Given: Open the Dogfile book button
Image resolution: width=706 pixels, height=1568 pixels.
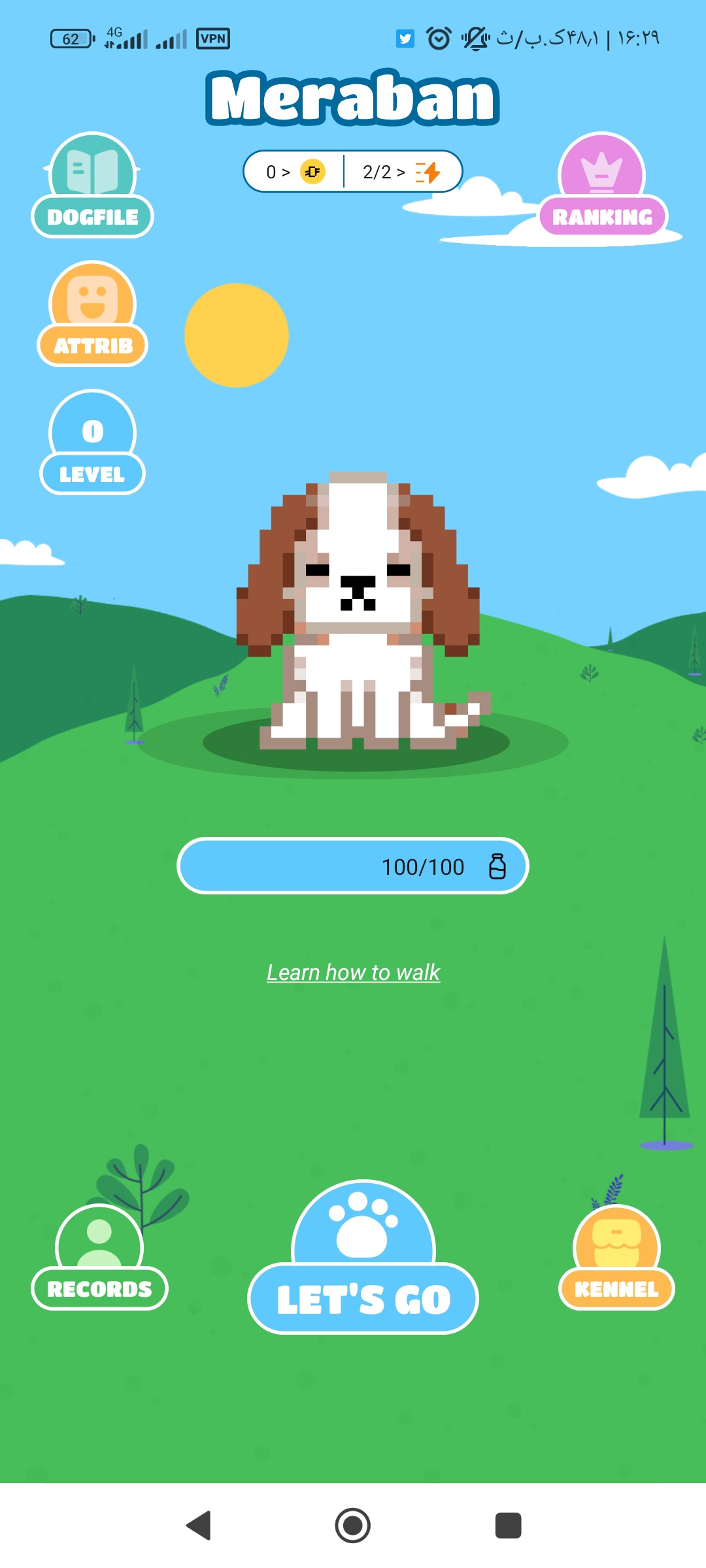Looking at the screenshot, I should 92,186.
